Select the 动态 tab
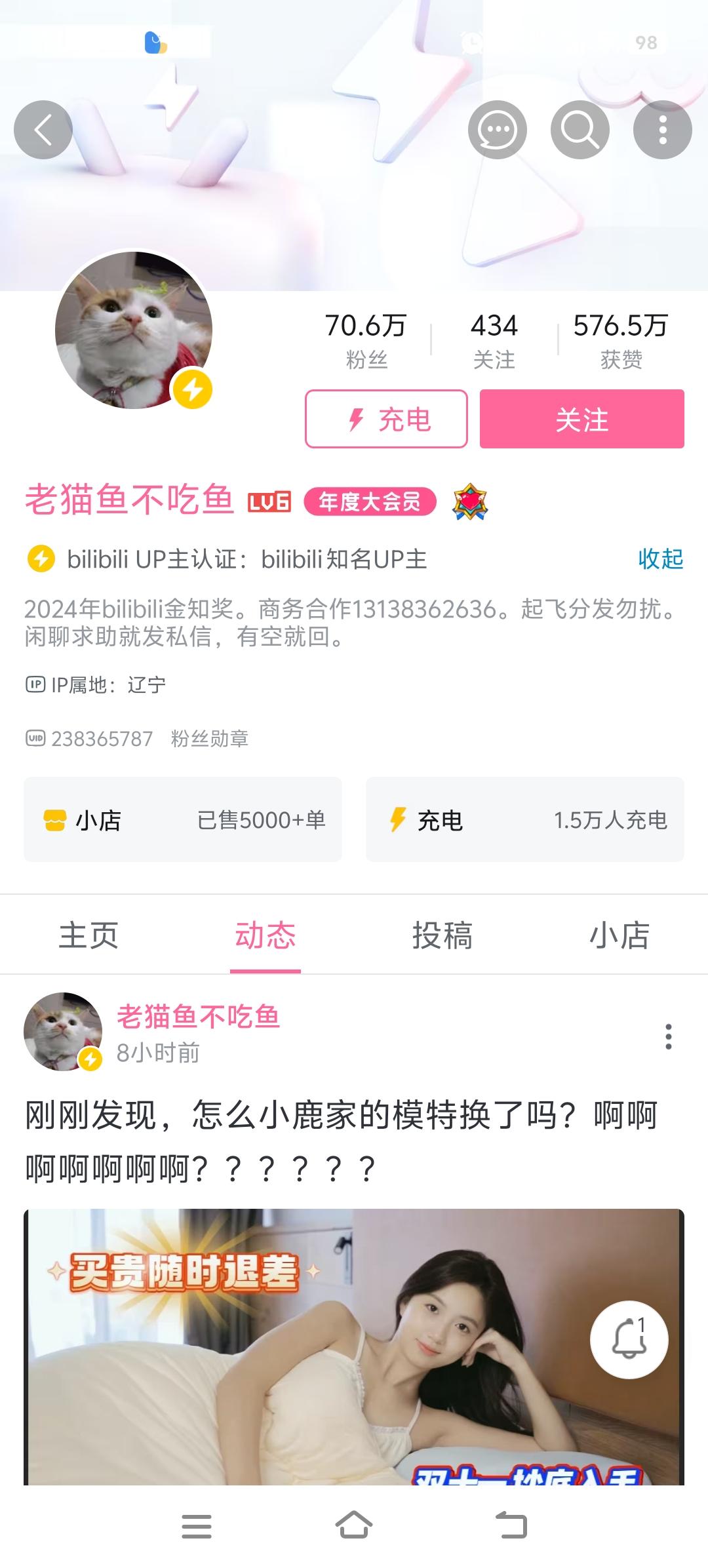The height and width of the screenshot is (1568, 708). pos(265,935)
